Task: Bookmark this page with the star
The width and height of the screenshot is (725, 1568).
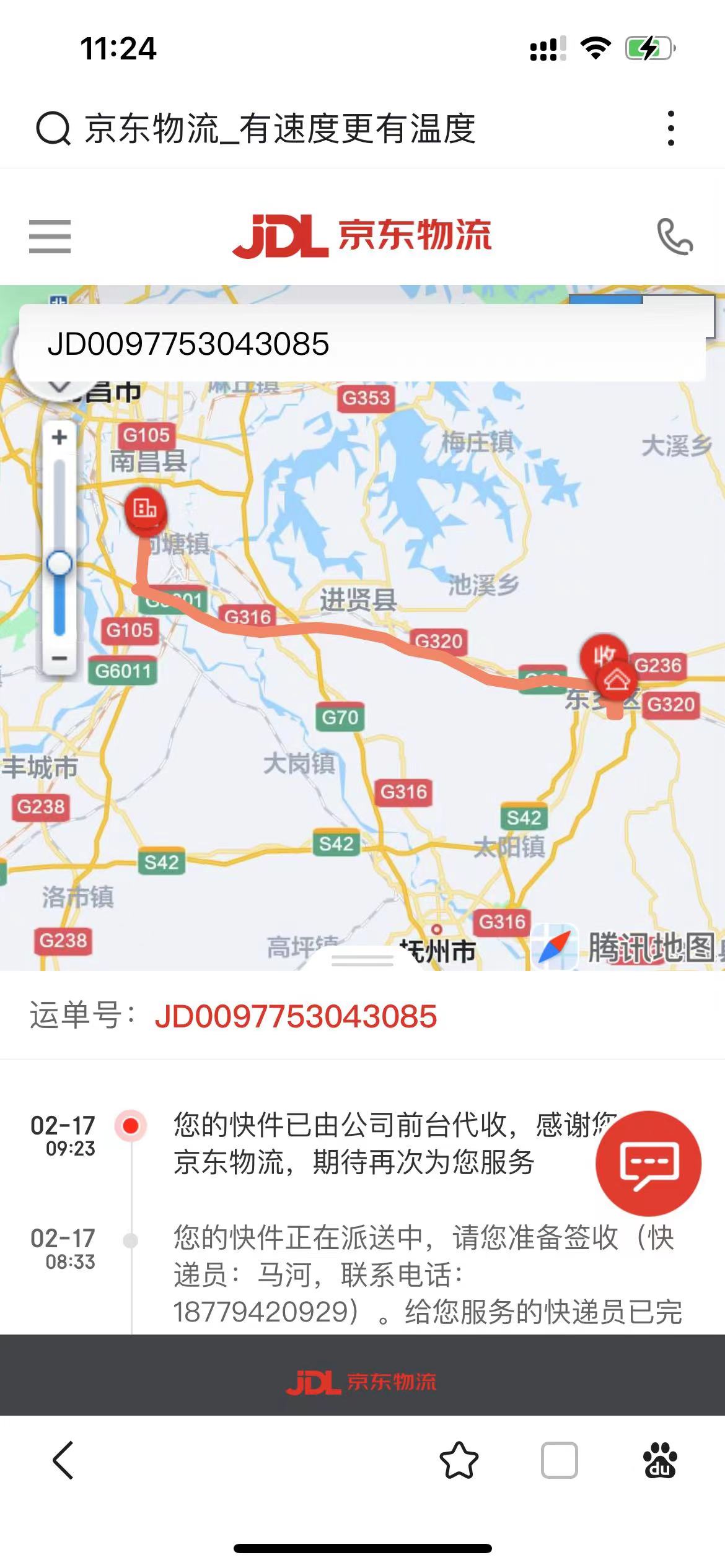Action: tap(459, 1460)
